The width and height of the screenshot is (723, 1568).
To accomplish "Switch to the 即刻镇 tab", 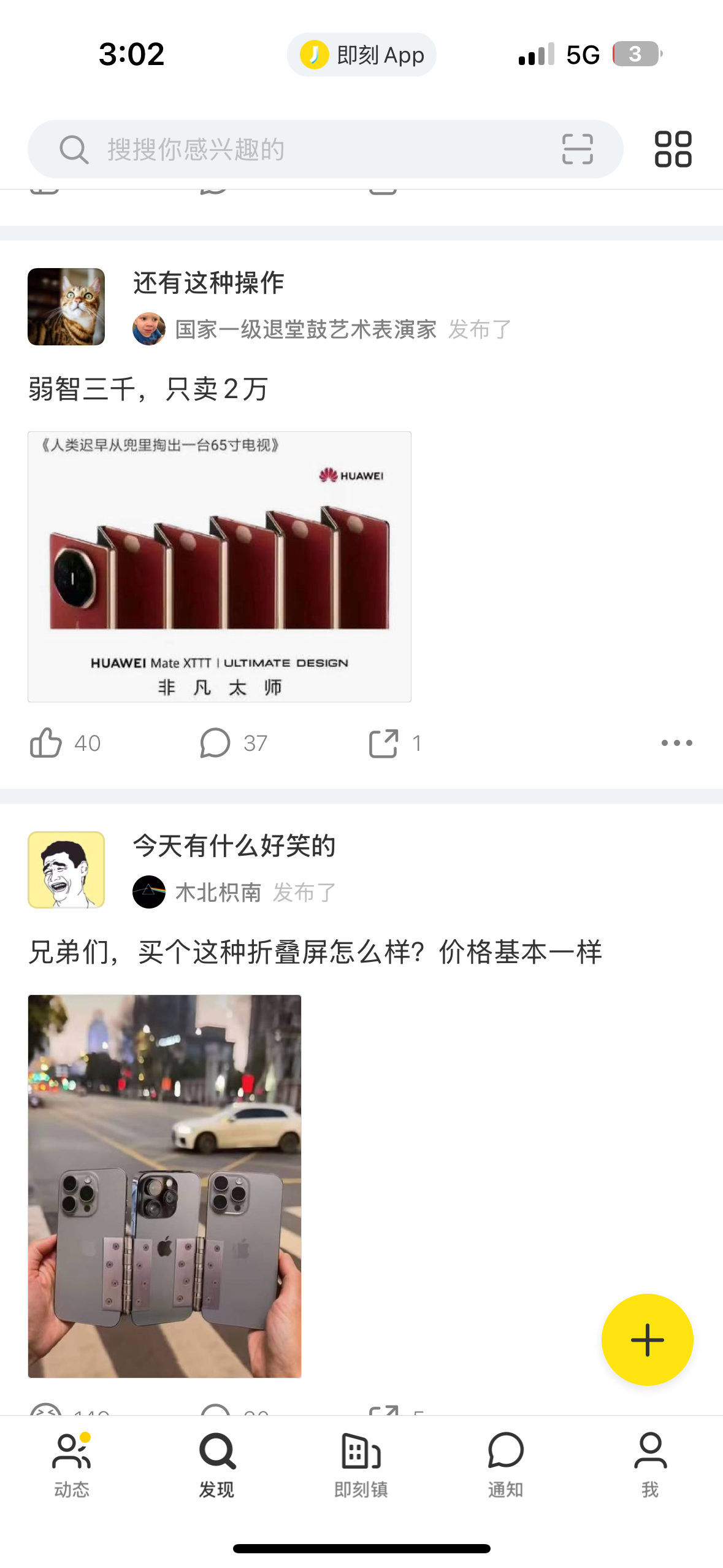I will [361, 1463].
